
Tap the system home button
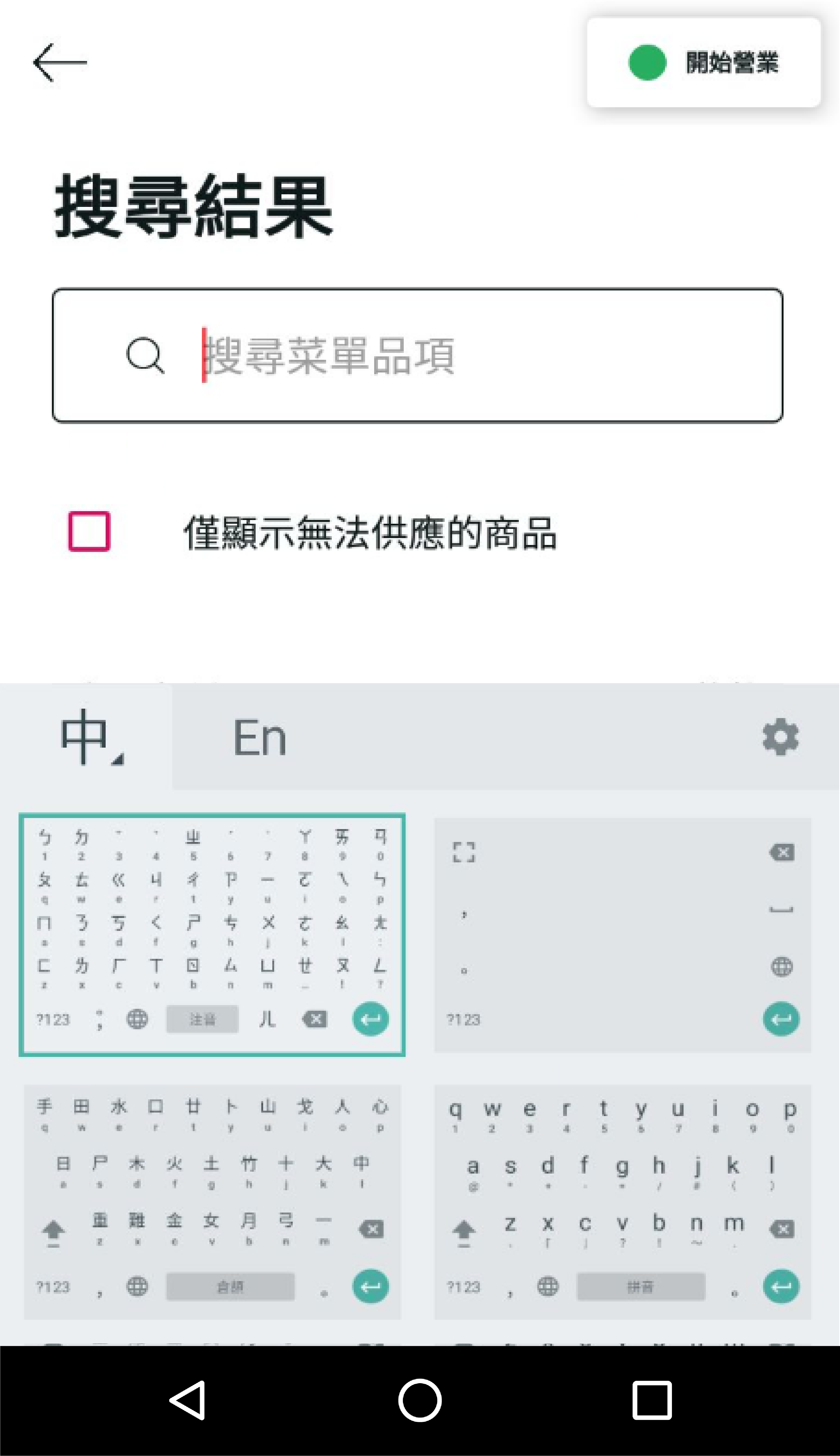point(419,1400)
